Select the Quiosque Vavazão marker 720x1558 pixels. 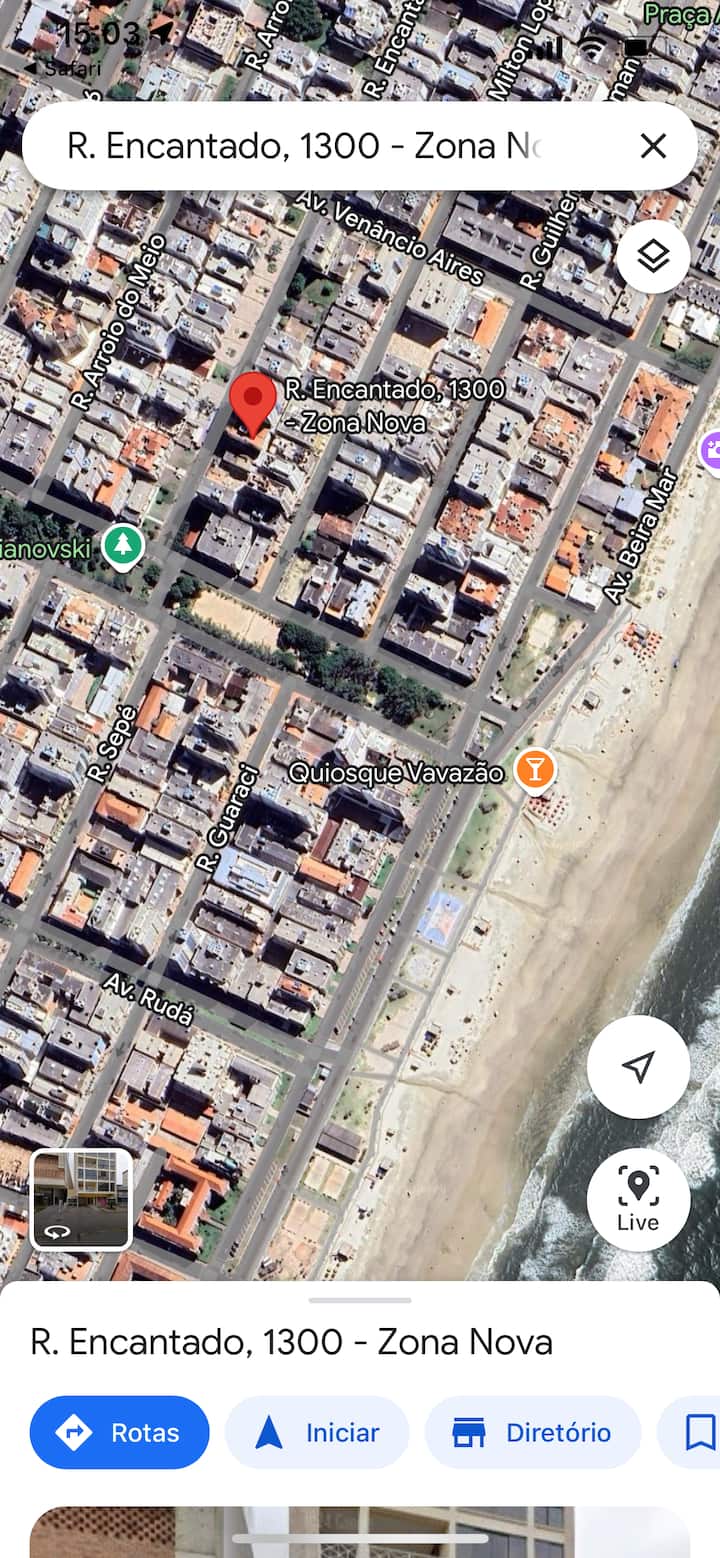[x=535, y=770]
